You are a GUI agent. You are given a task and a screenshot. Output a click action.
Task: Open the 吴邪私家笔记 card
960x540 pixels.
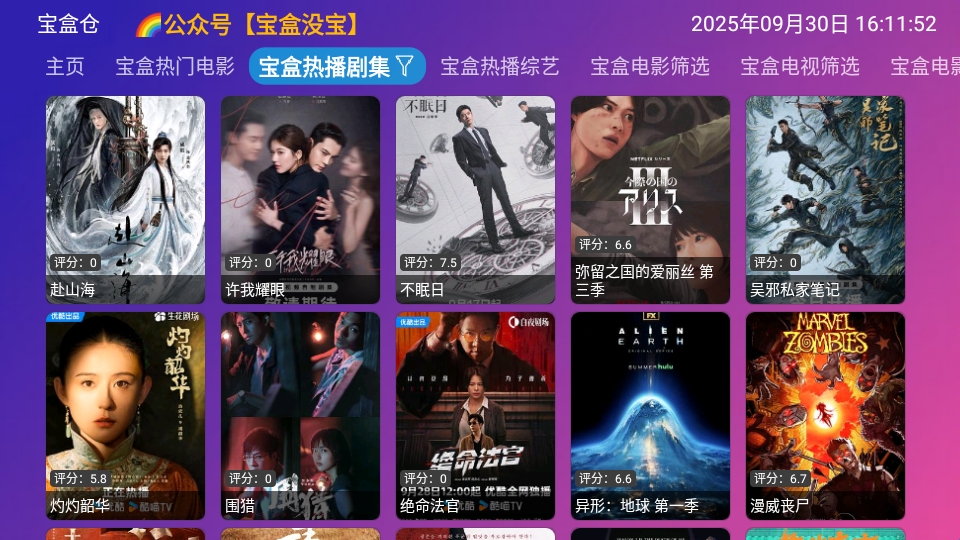(x=825, y=199)
